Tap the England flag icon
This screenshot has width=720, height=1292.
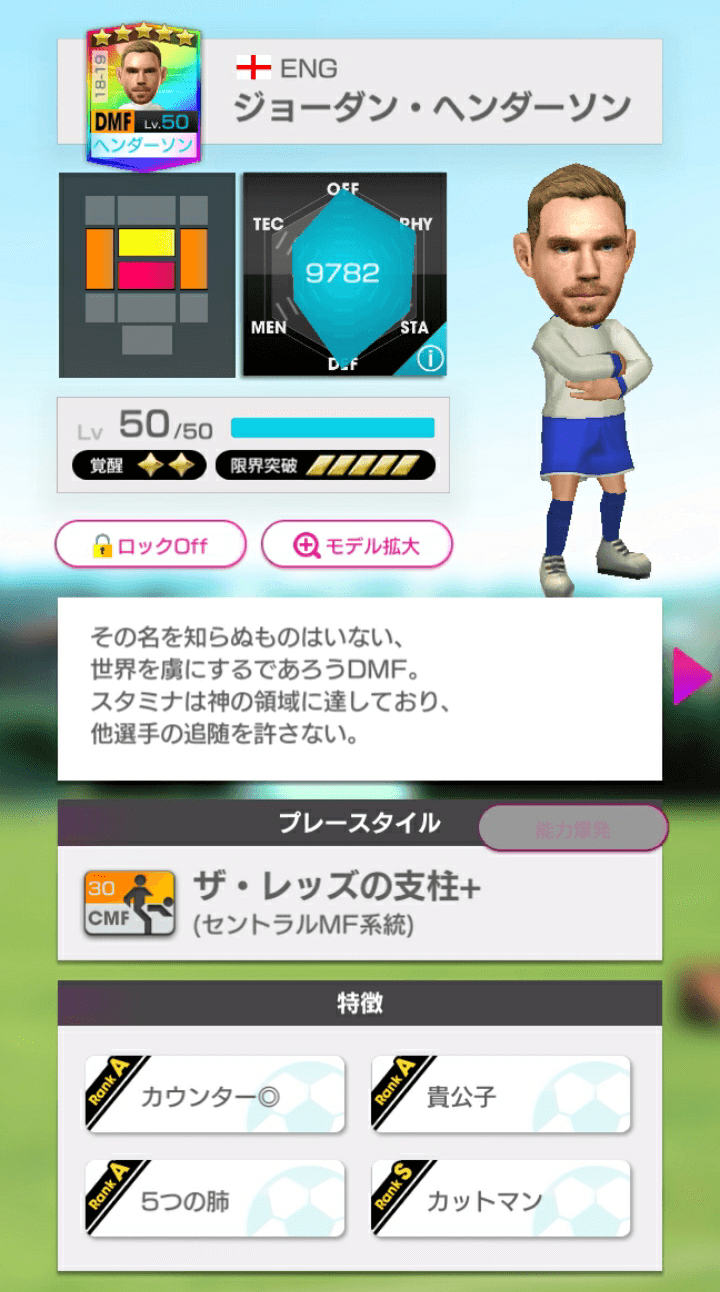click(x=253, y=68)
